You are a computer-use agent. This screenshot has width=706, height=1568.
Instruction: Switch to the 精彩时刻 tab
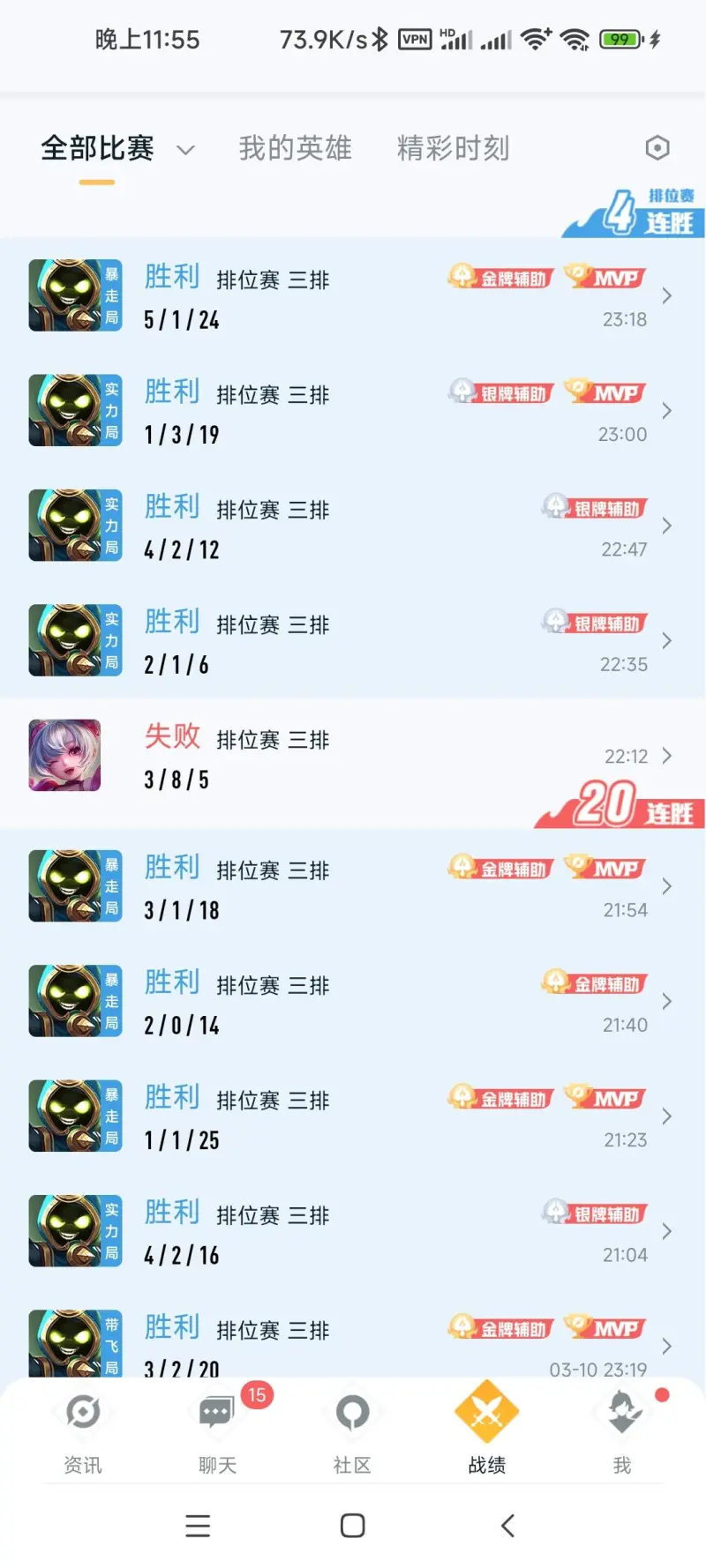[x=453, y=148]
